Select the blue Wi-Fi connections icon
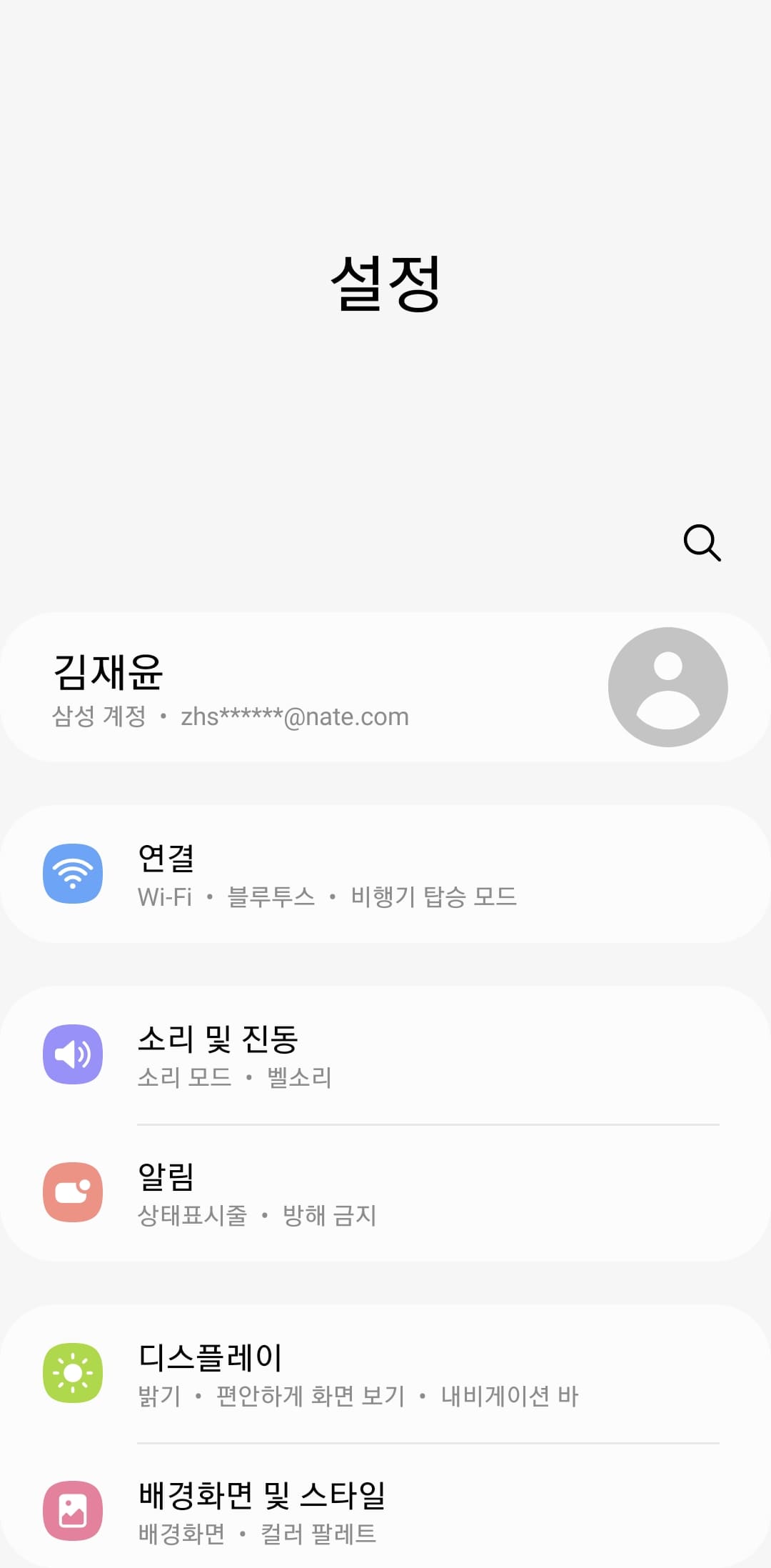Viewport: 771px width, 1568px height. (x=72, y=873)
